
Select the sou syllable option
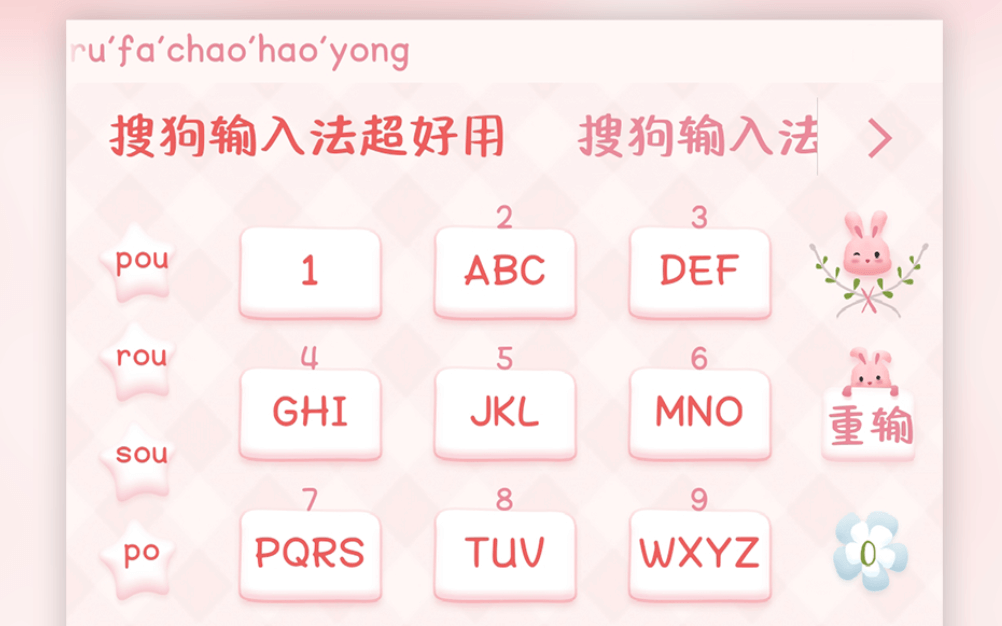(141, 455)
